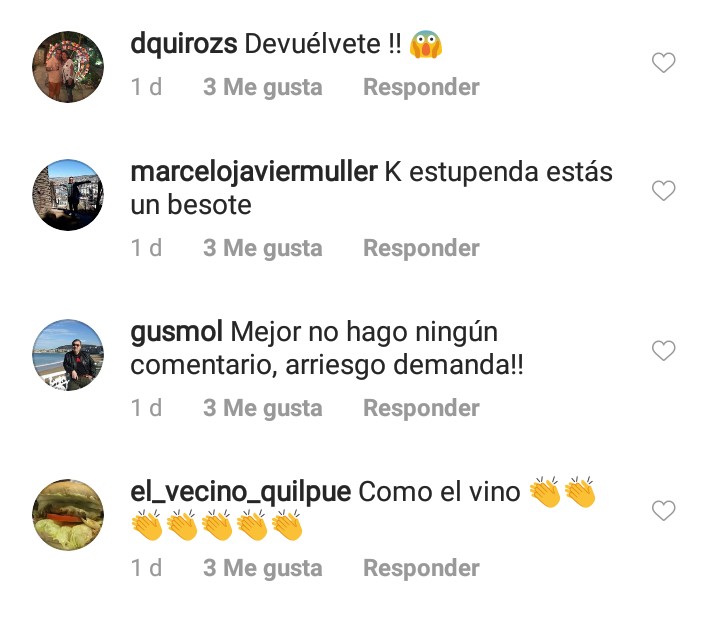Viewport: 720px width, 618px height.
Task: Like gusmol's comment
Action: tap(663, 350)
